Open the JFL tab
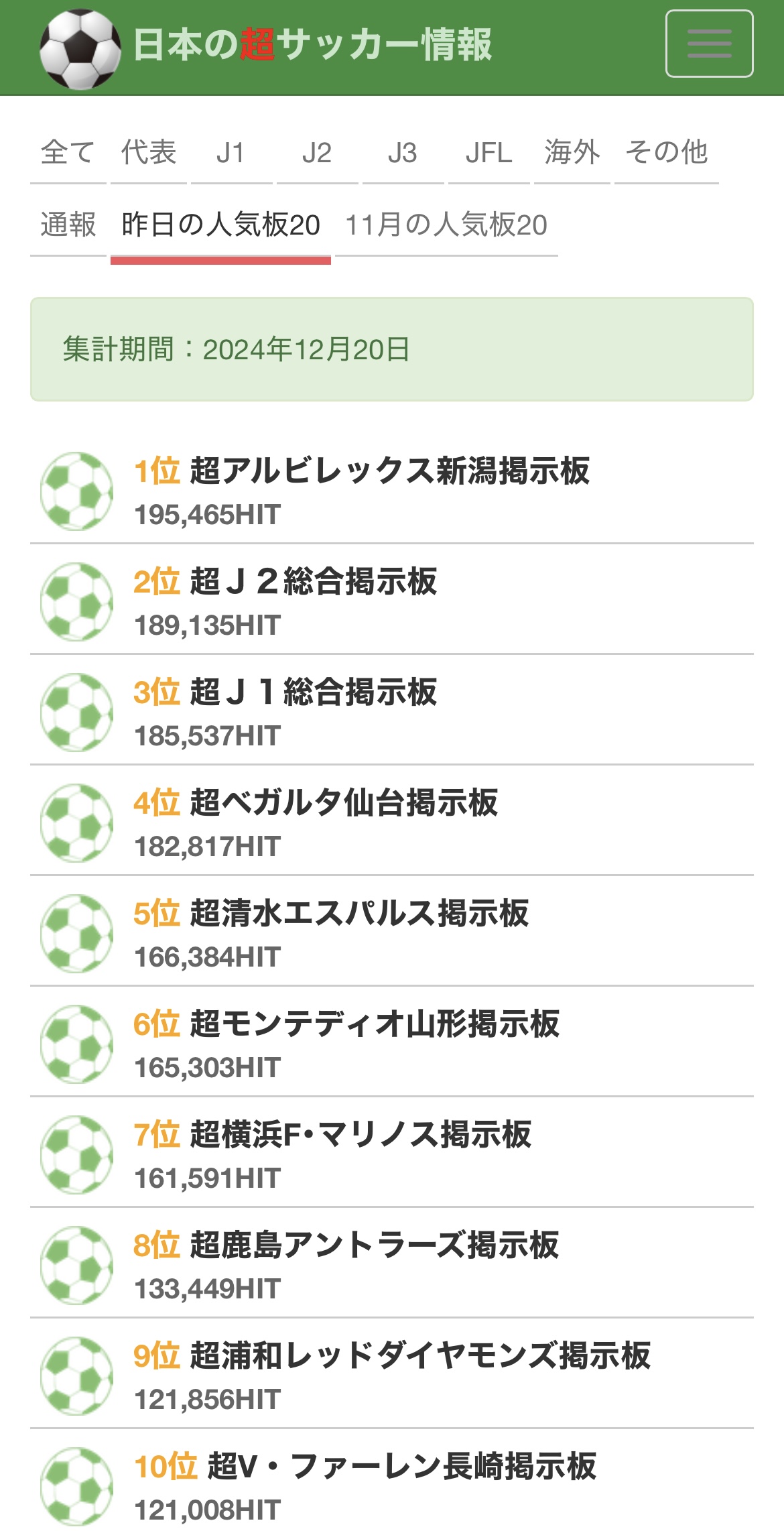 489,152
